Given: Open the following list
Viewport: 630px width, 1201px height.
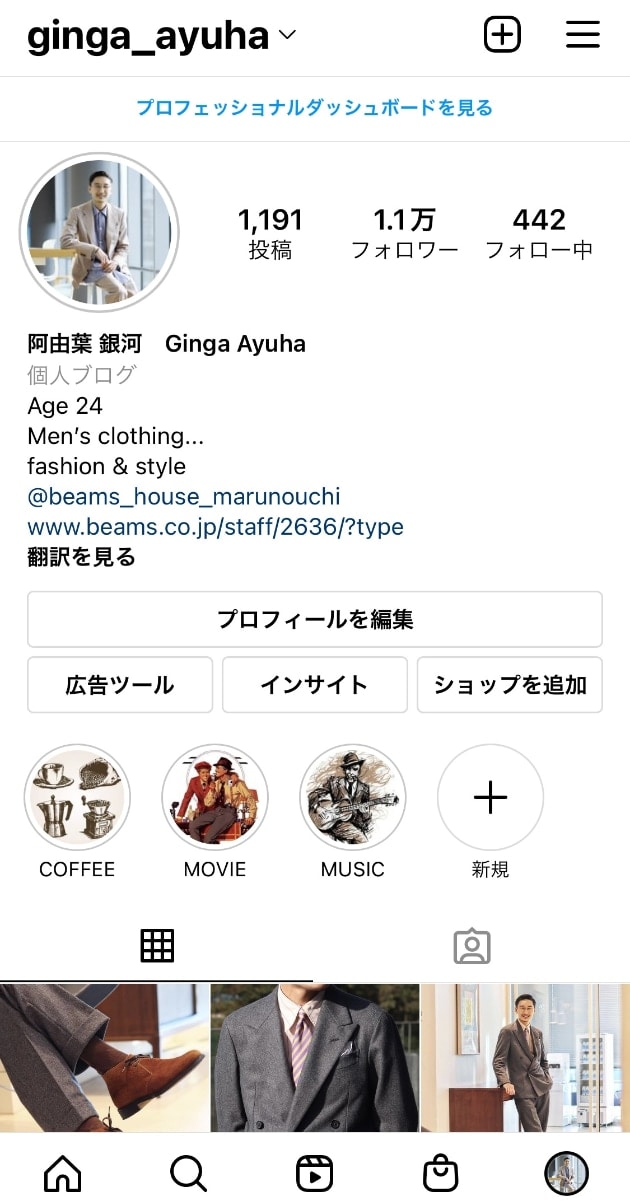Looking at the screenshot, I should coord(539,233).
